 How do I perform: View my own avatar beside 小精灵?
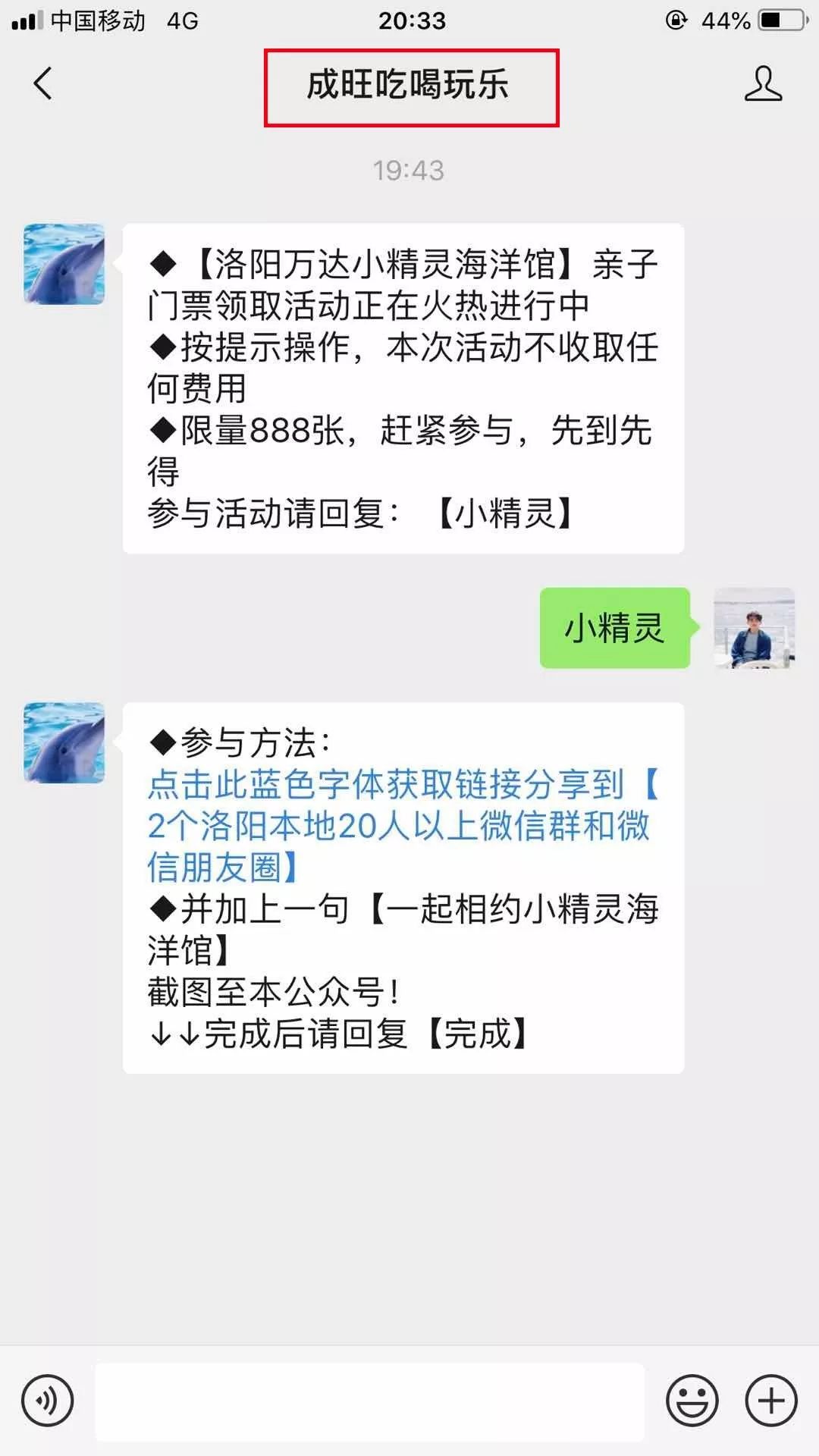coord(754,628)
